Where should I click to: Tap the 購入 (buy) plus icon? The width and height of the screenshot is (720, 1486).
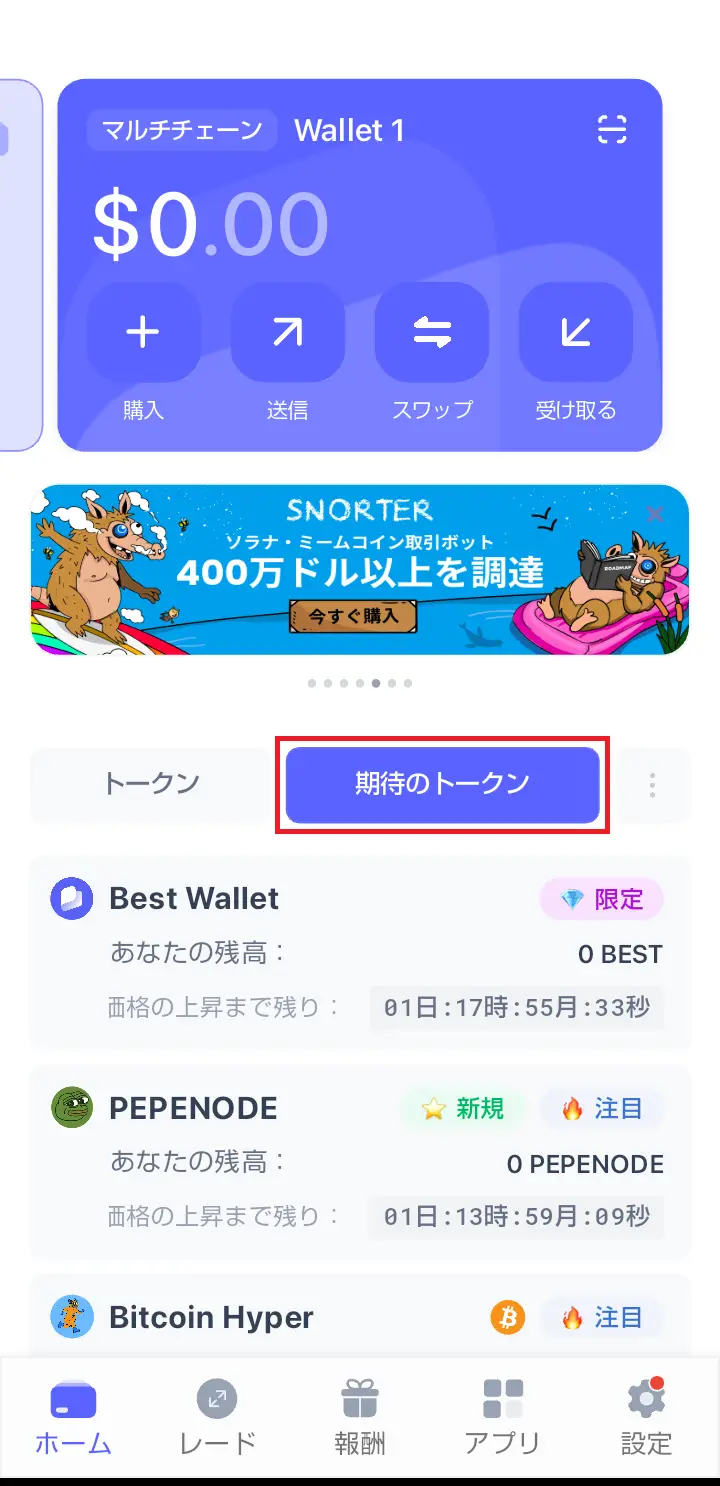tap(143, 332)
